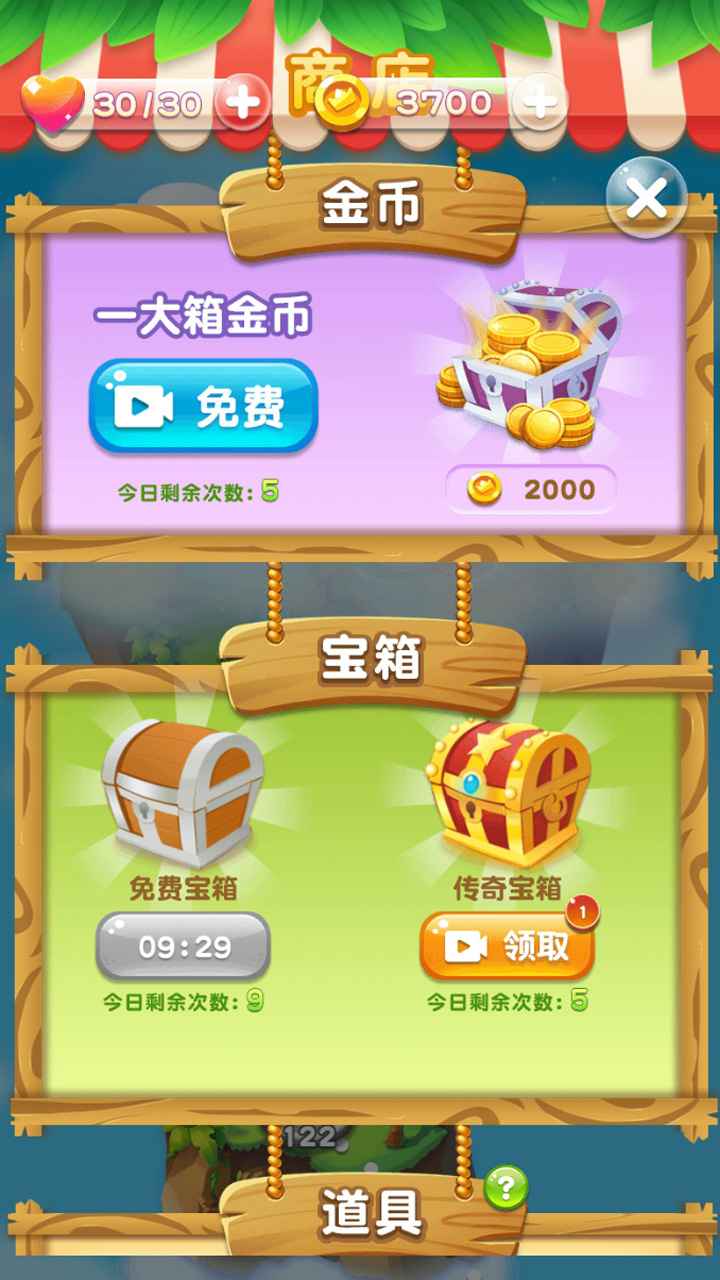The image size is (720, 1280).
Task: Tap the free chest timer 09:29 button
Action: click(x=183, y=946)
